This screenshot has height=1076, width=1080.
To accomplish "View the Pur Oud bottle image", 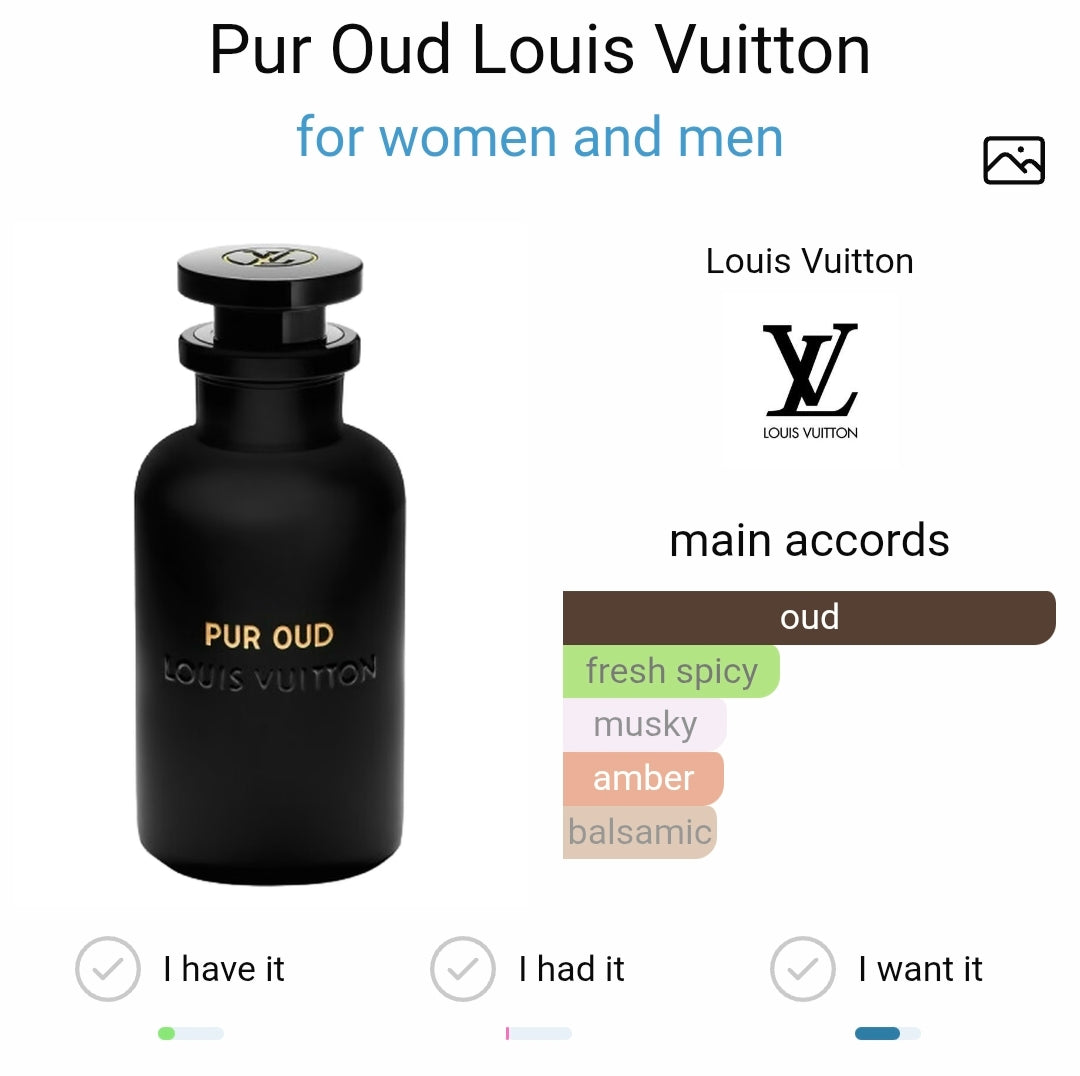I will point(270,566).
